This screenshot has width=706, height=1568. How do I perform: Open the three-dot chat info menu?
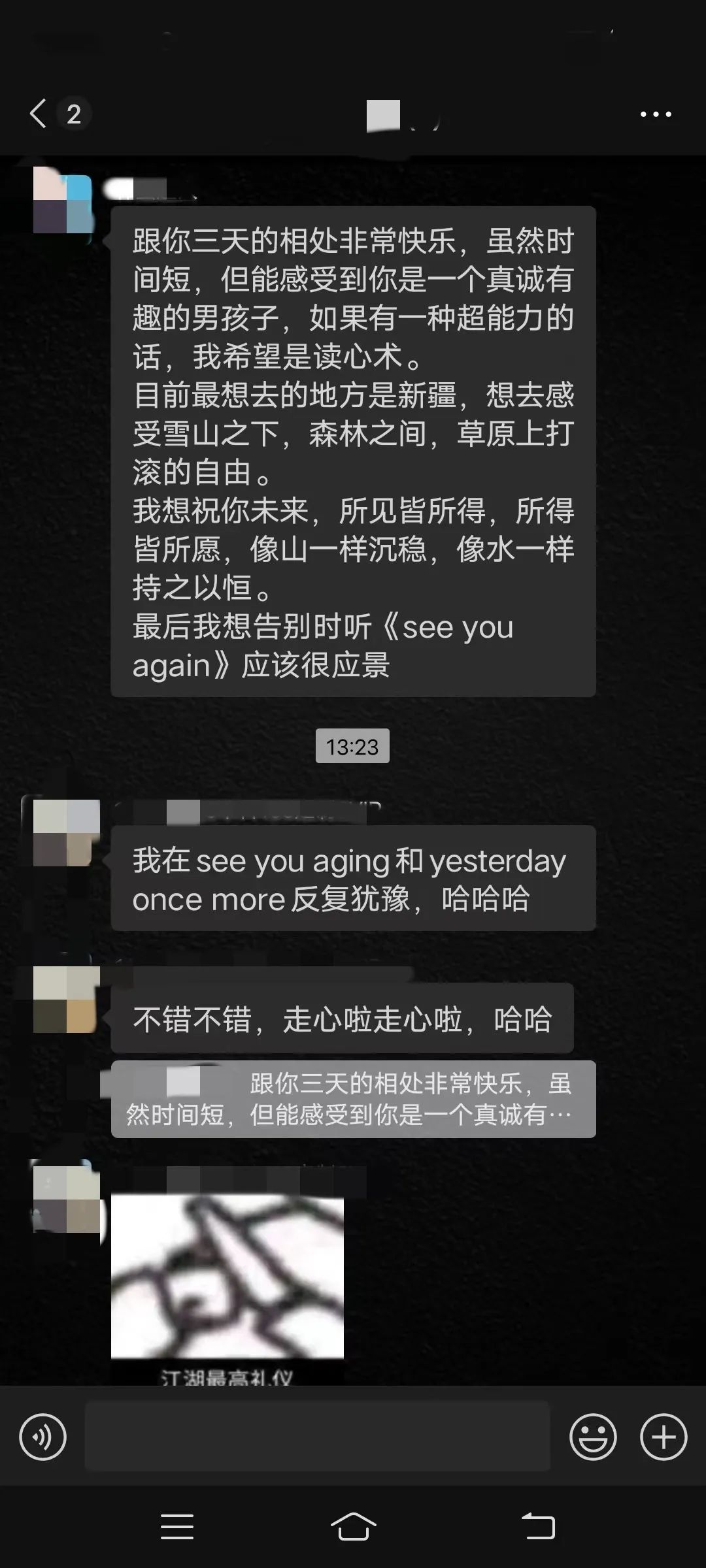pyautogui.click(x=655, y=114)
